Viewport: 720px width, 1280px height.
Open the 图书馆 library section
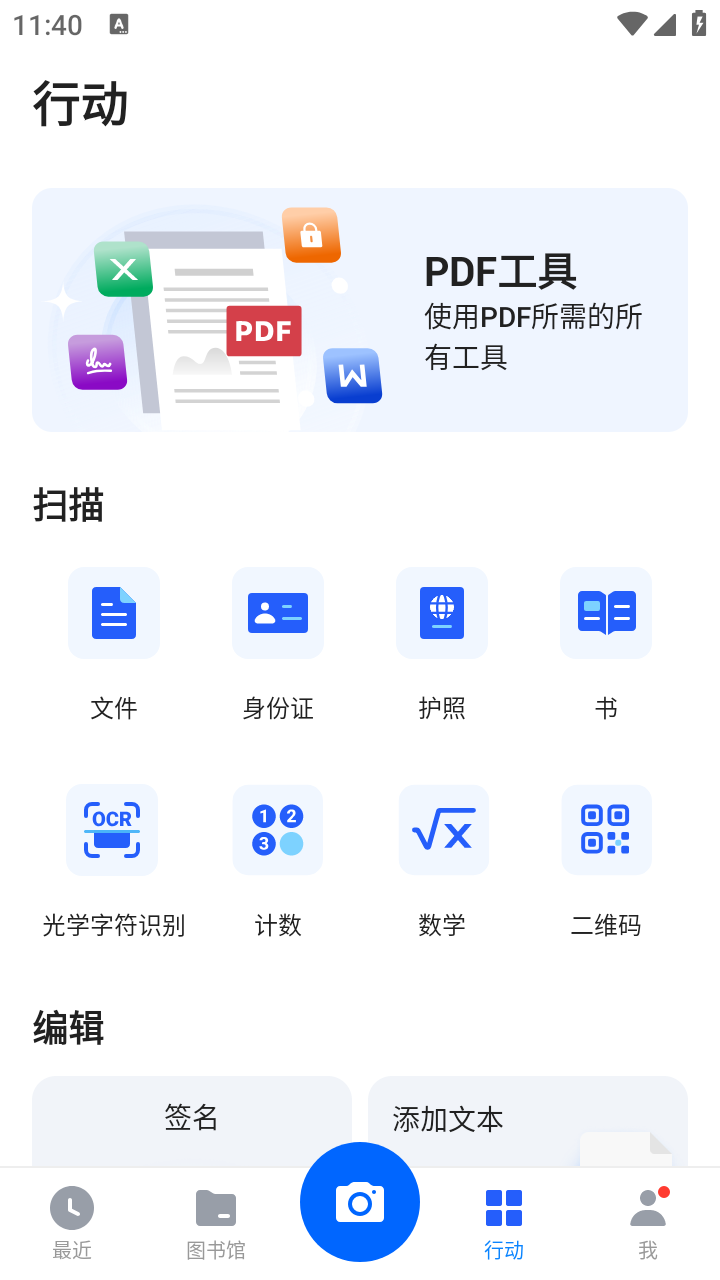216,1218
